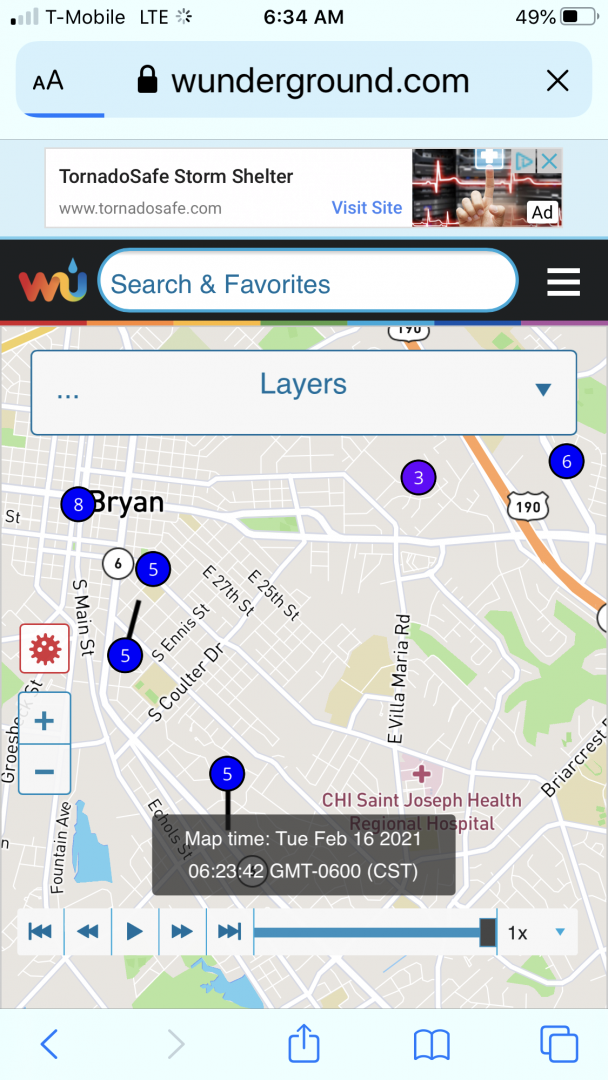Screen dimensions: 608x1080
Task: Open Safari reader and text size options
Action: tap(48, 81)
